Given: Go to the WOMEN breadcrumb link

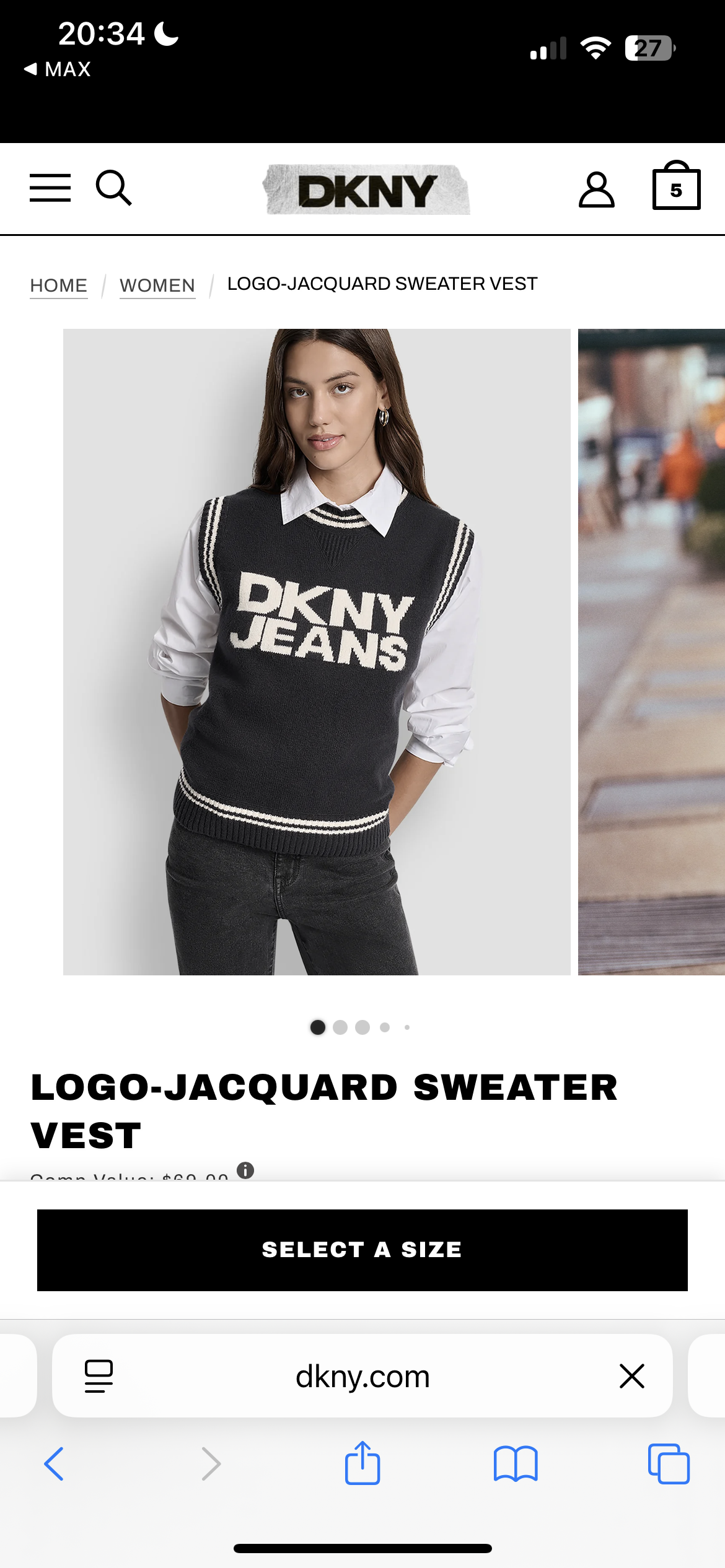Looking at the screenshot, I should click(x=157, y=285).
